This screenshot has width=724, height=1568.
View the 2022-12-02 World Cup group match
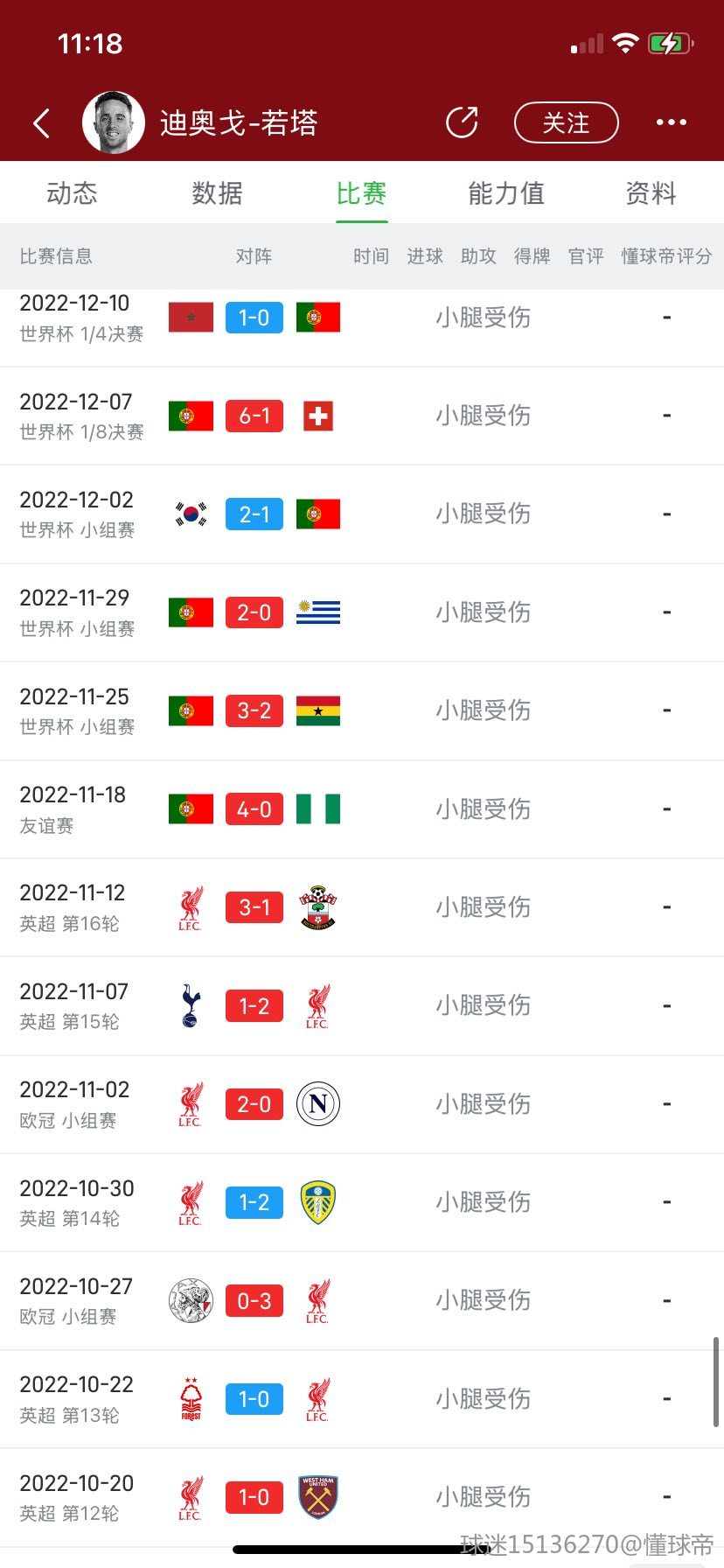pyautogui.click(x=362, y=514)
